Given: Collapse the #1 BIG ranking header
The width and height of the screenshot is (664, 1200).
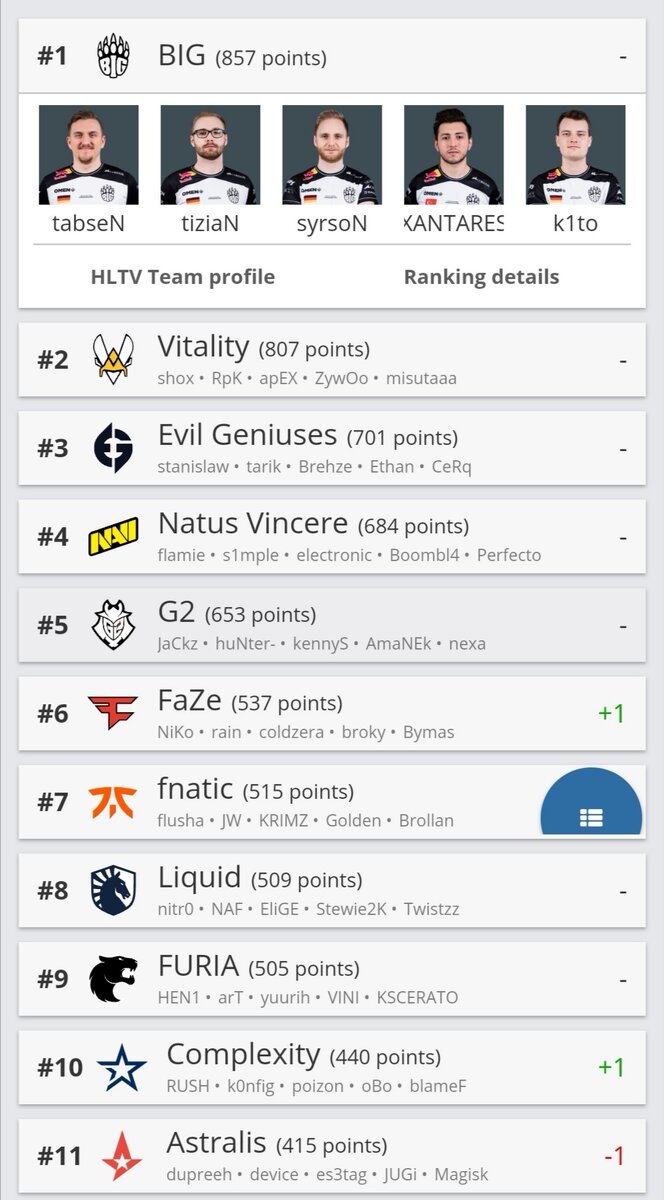Looking at the screenshot, I should point(330,56).
